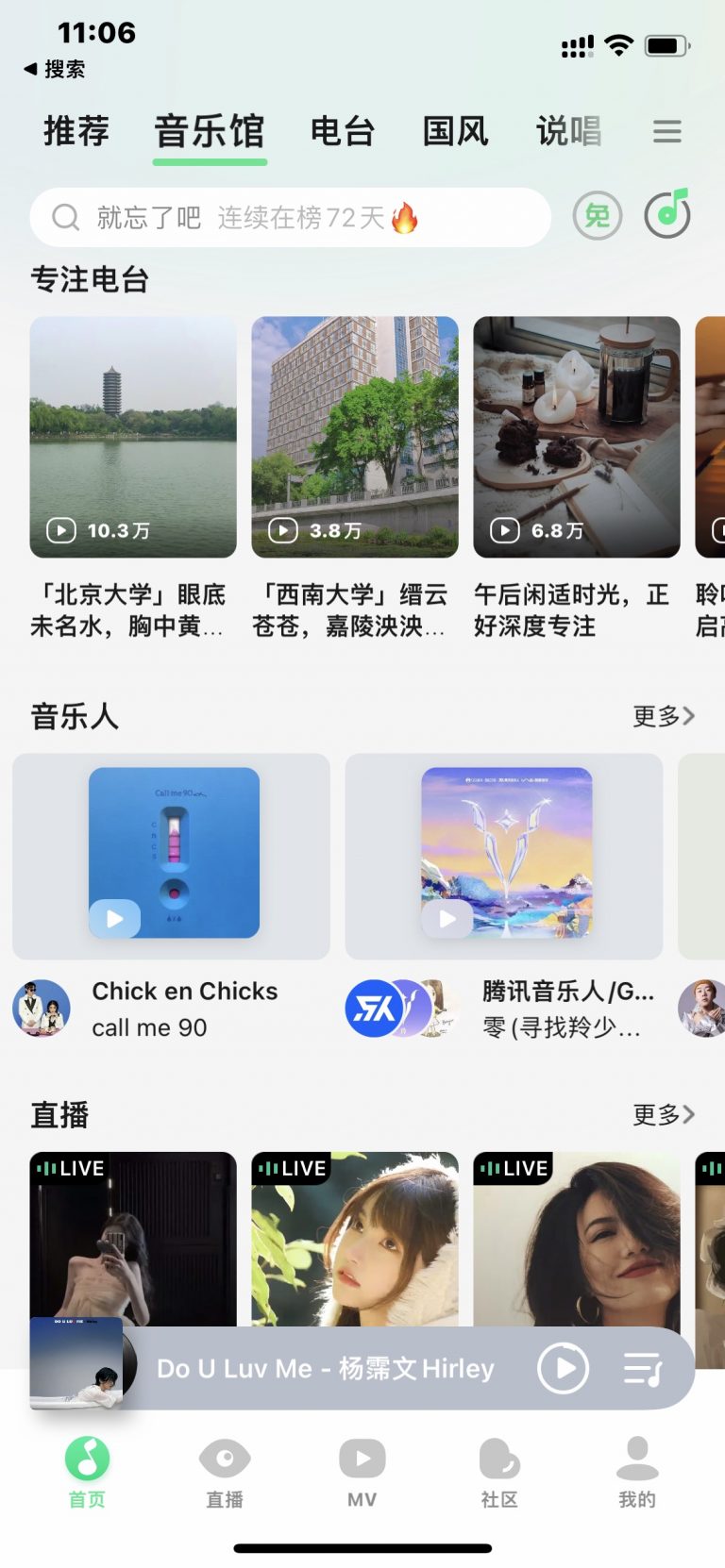Switch to the 推荐 tab
The height and width of the screenshot is (1568, 725).
click(76, 131)
